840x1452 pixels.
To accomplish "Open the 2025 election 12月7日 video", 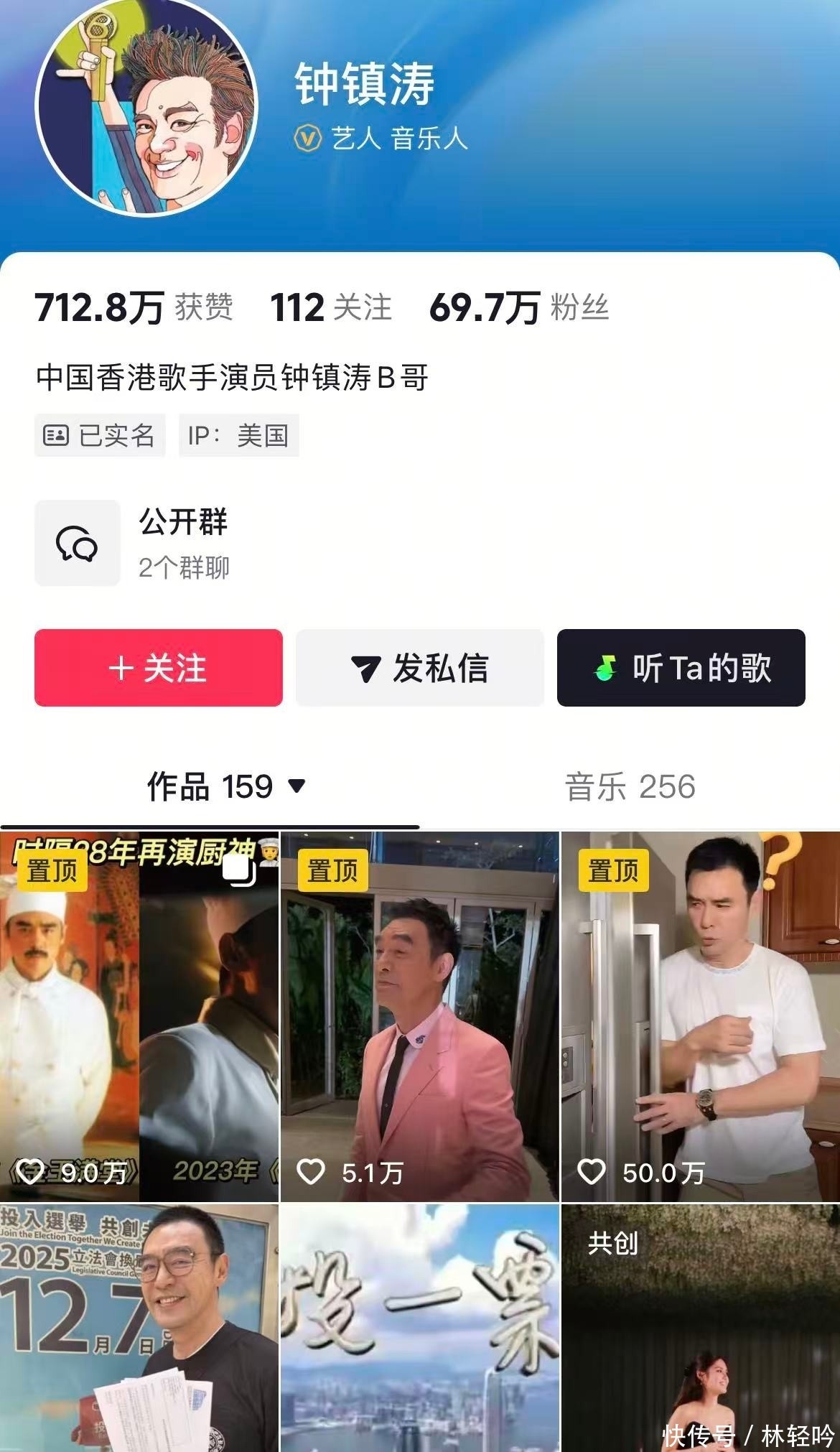I will (139, 1328).
